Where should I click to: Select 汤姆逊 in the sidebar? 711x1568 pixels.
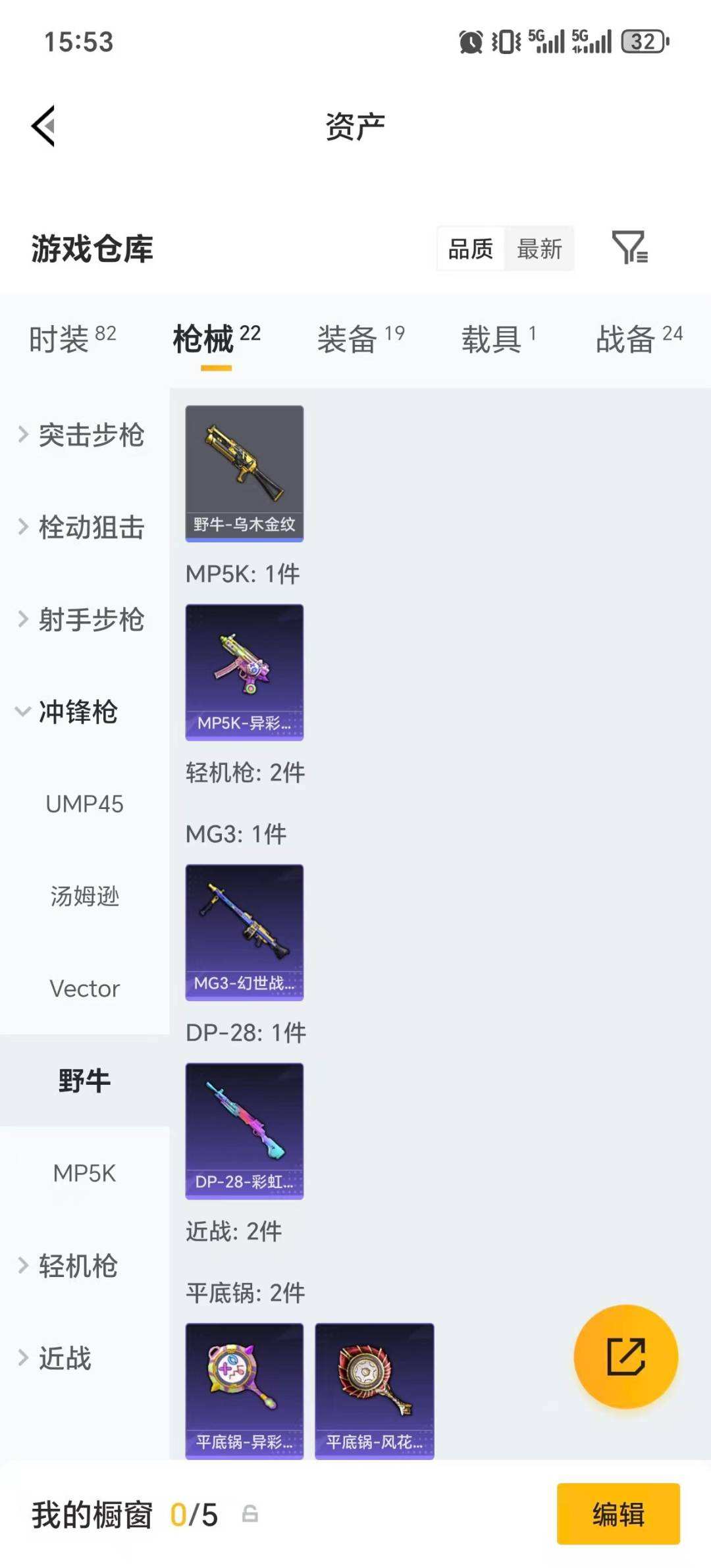(x=84, y=896)
